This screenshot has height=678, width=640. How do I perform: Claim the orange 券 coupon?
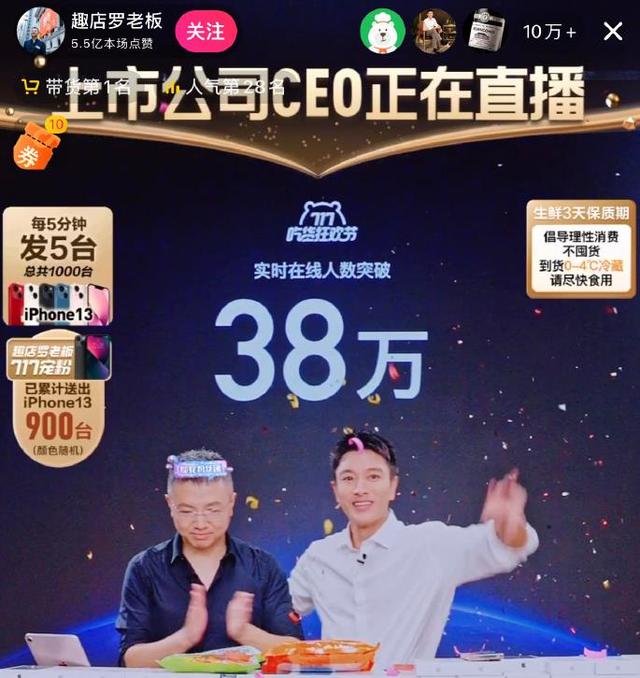37,148
